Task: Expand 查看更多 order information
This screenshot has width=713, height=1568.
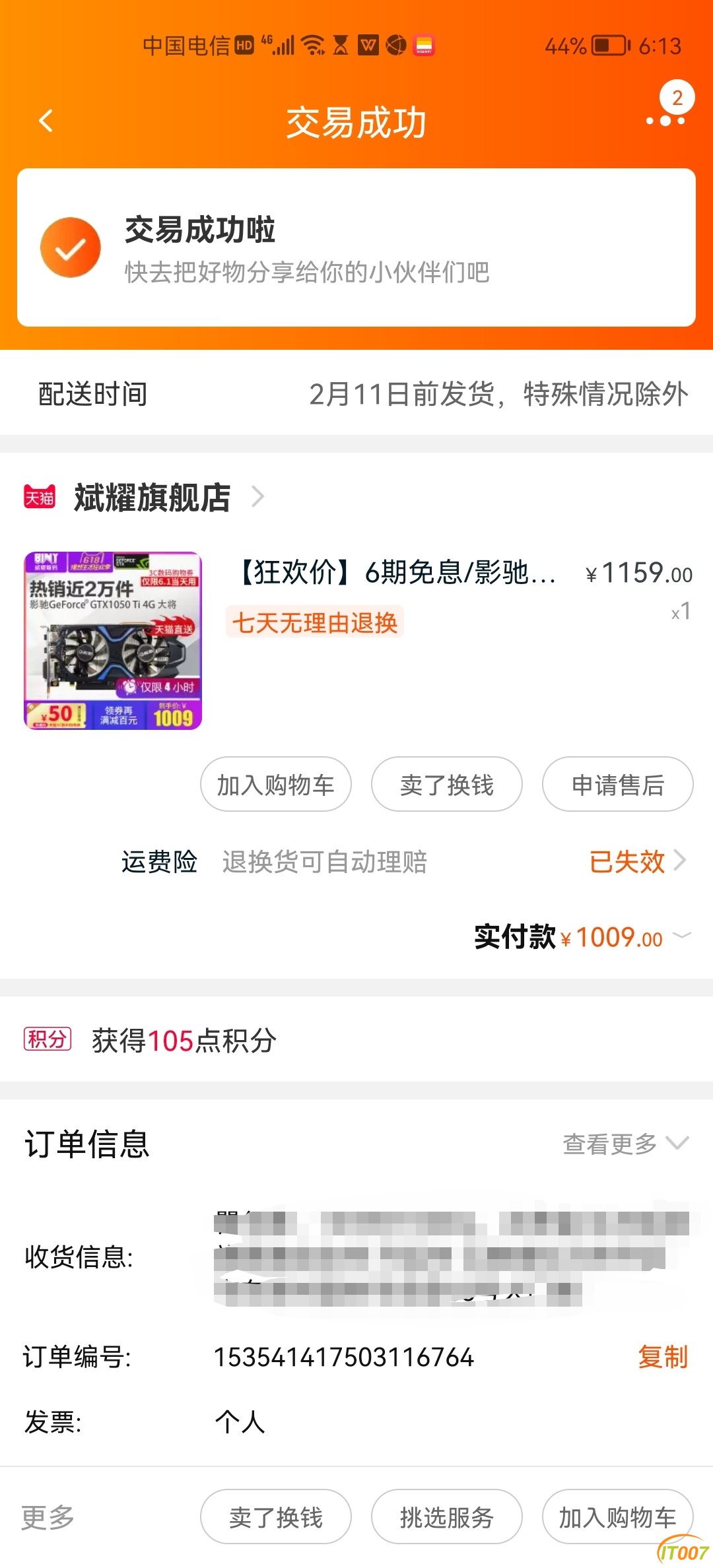Action: click(x=624, y=1144)
